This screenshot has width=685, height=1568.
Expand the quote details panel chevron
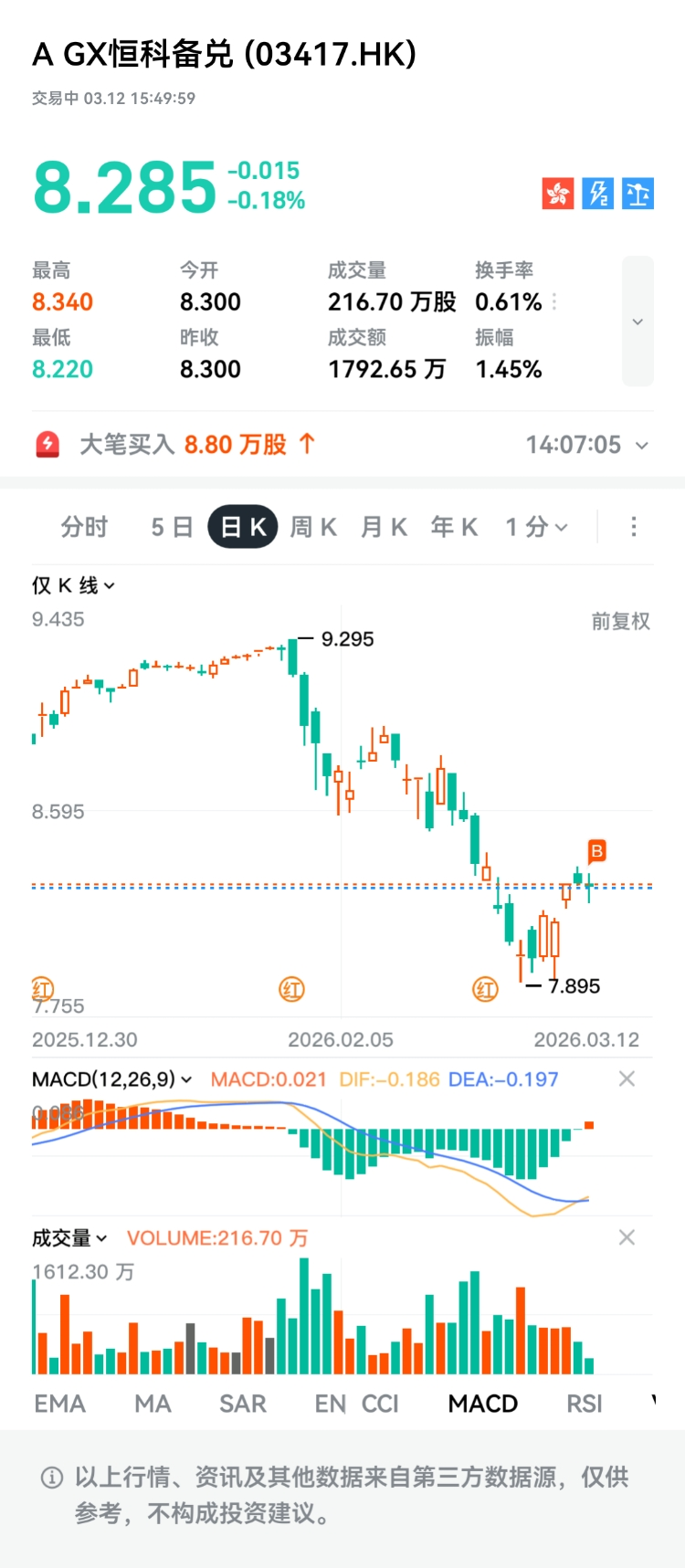tap(638, 321)
